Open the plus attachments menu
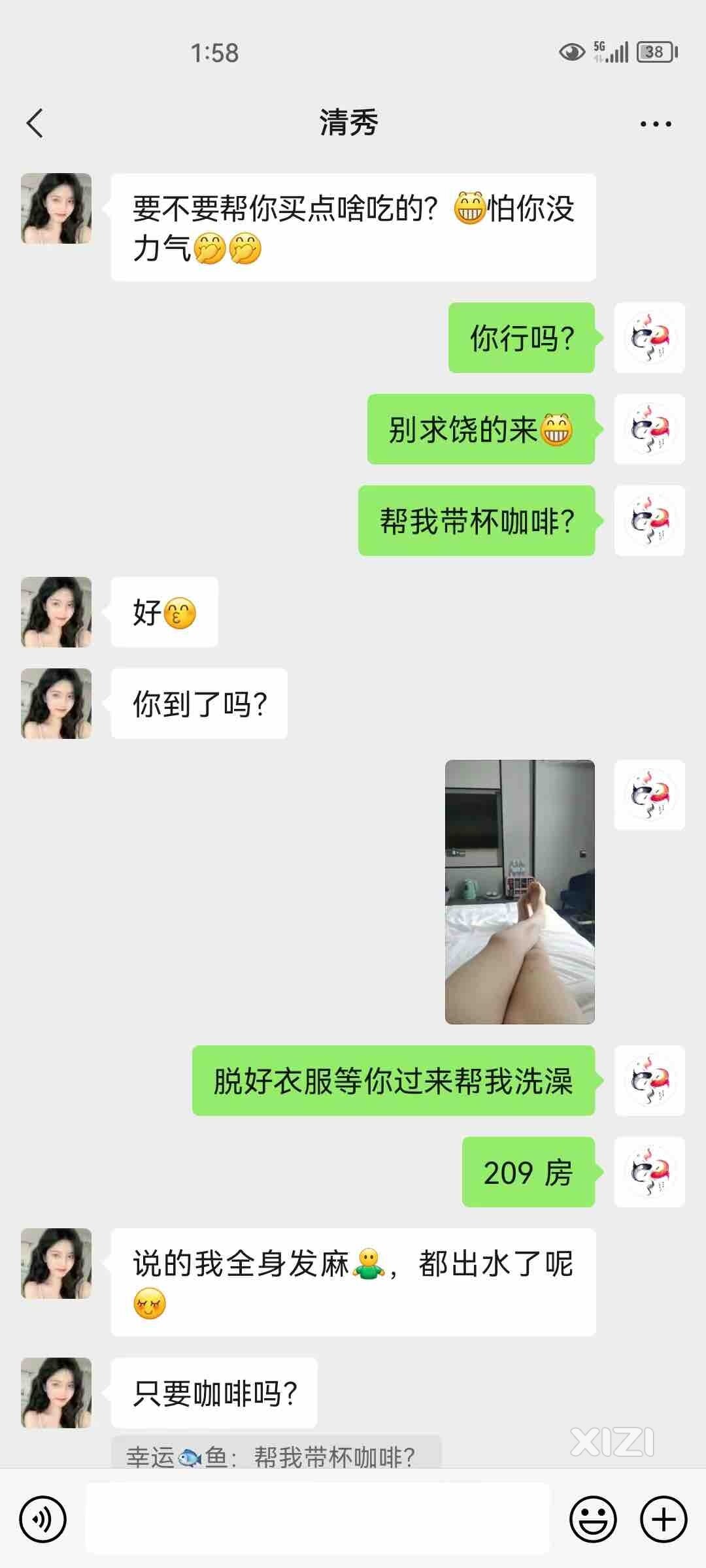Image resolution: width=706 pixels, height=1568 pixels. [x=664, y=1520]
